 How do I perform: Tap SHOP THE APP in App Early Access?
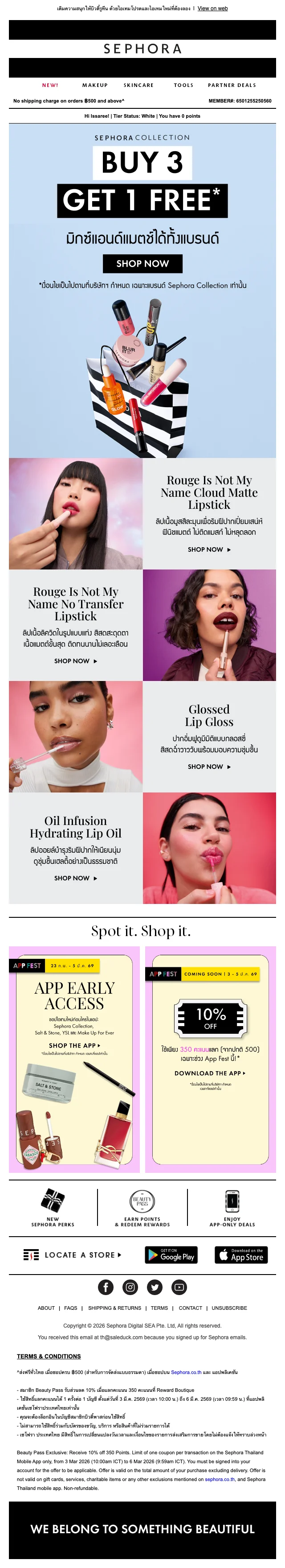75,1045
